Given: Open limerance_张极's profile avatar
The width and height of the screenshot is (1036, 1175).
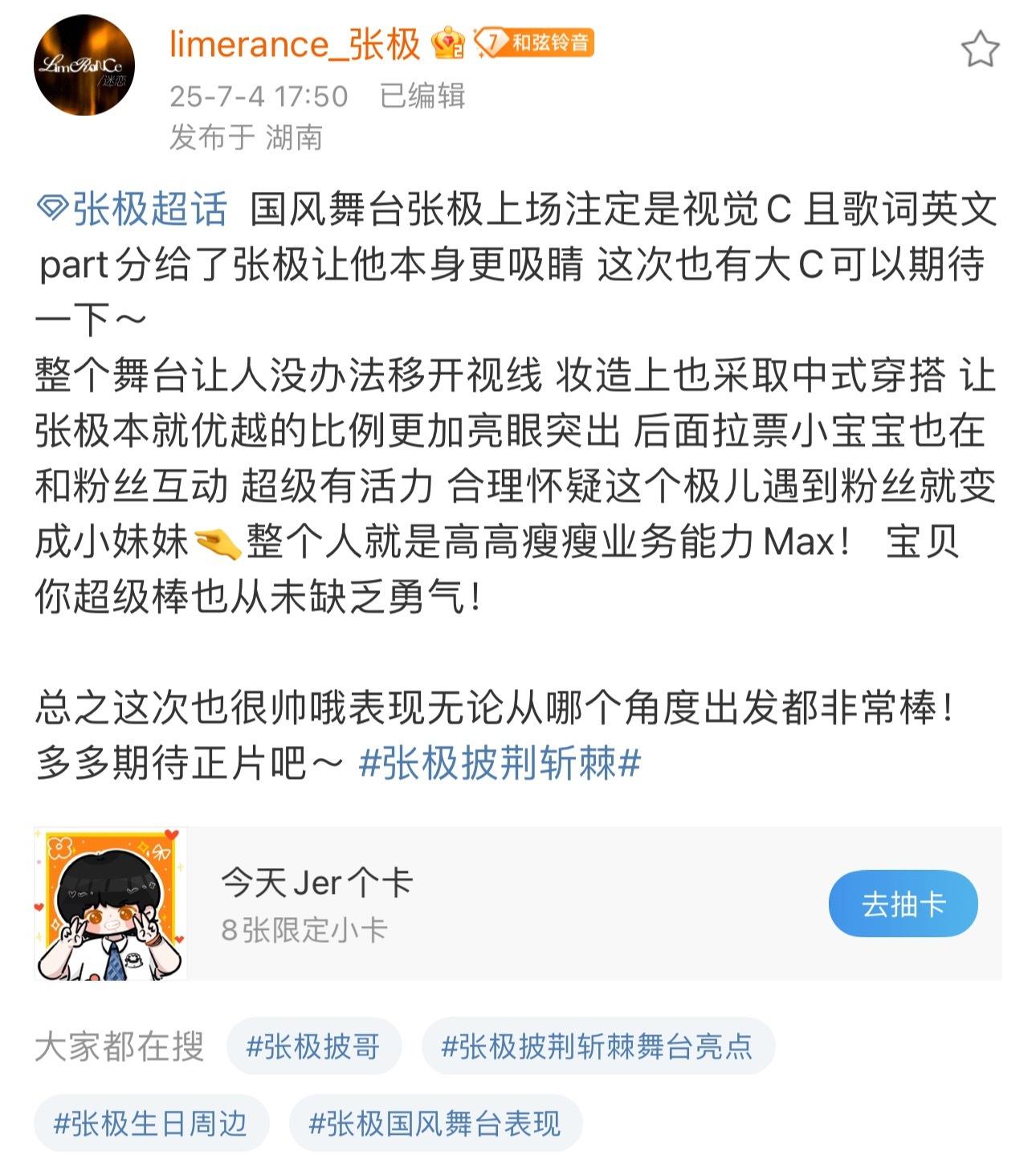Looking at the screenshot, I should 84,65.
